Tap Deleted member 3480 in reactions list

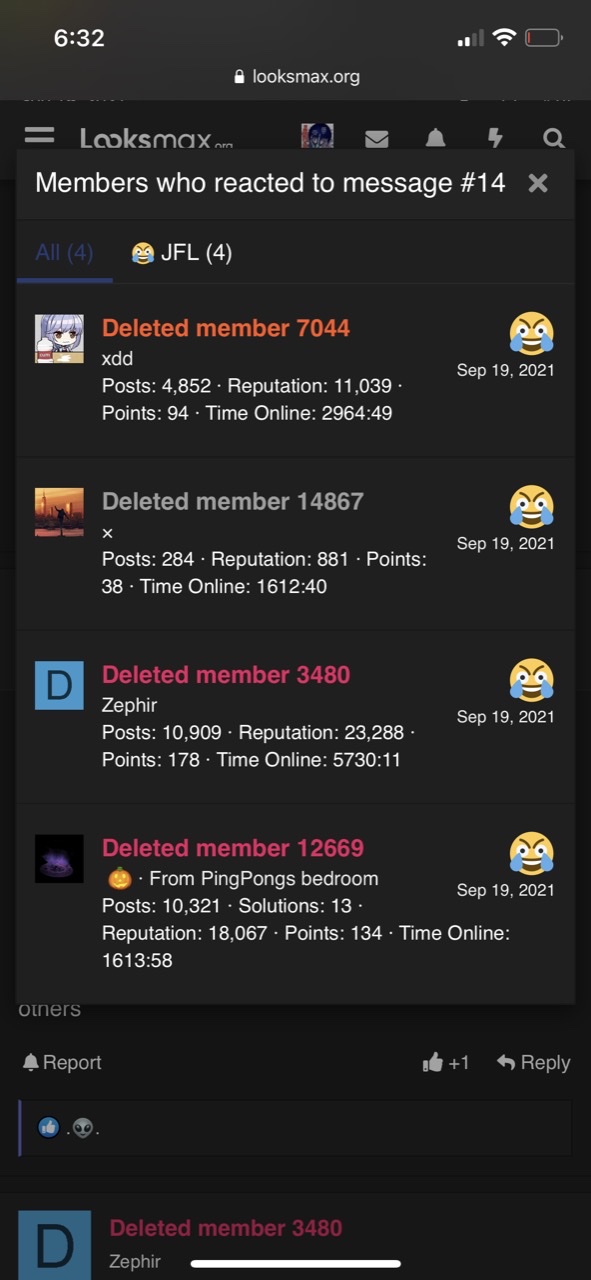click(226, 674)
